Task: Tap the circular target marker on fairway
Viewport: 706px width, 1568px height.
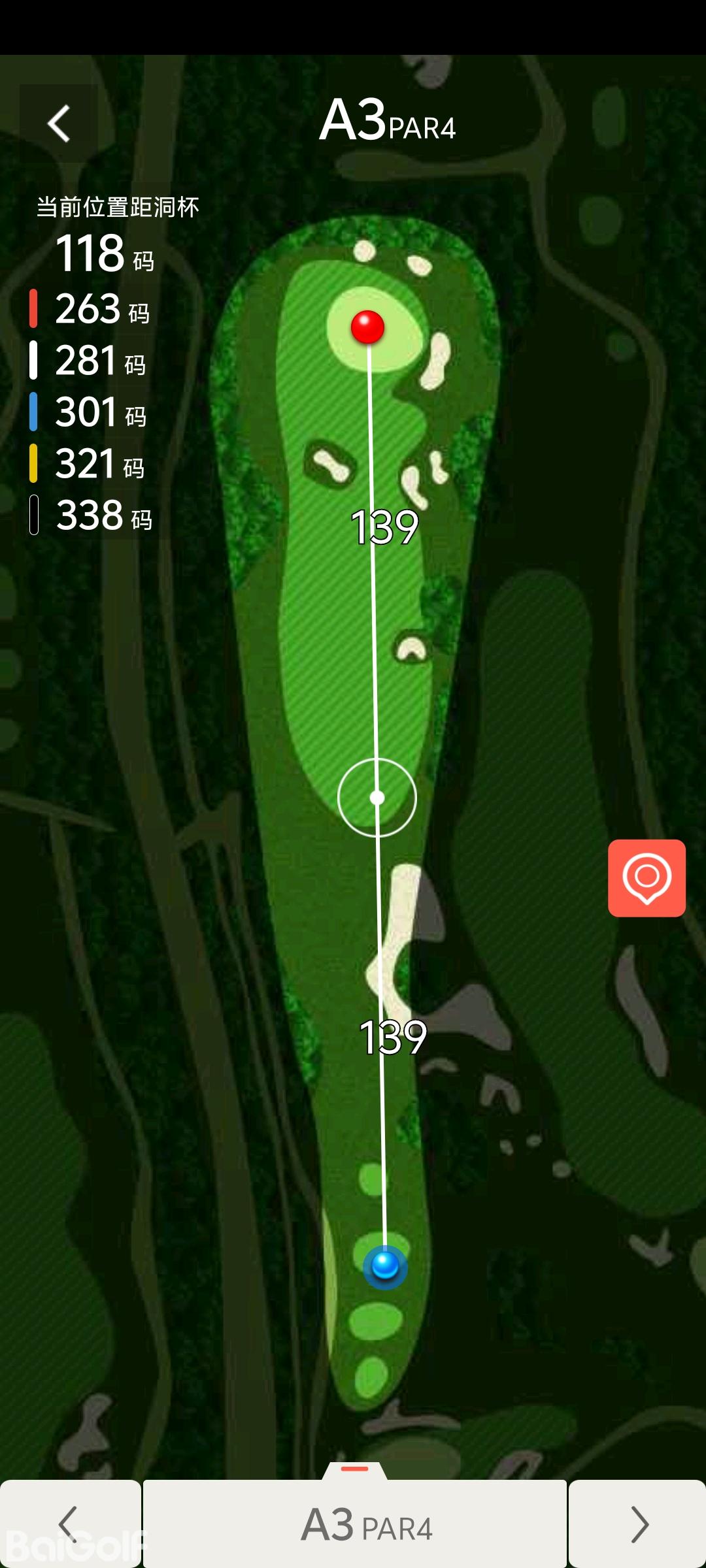Action: click(x=377, y=798)
